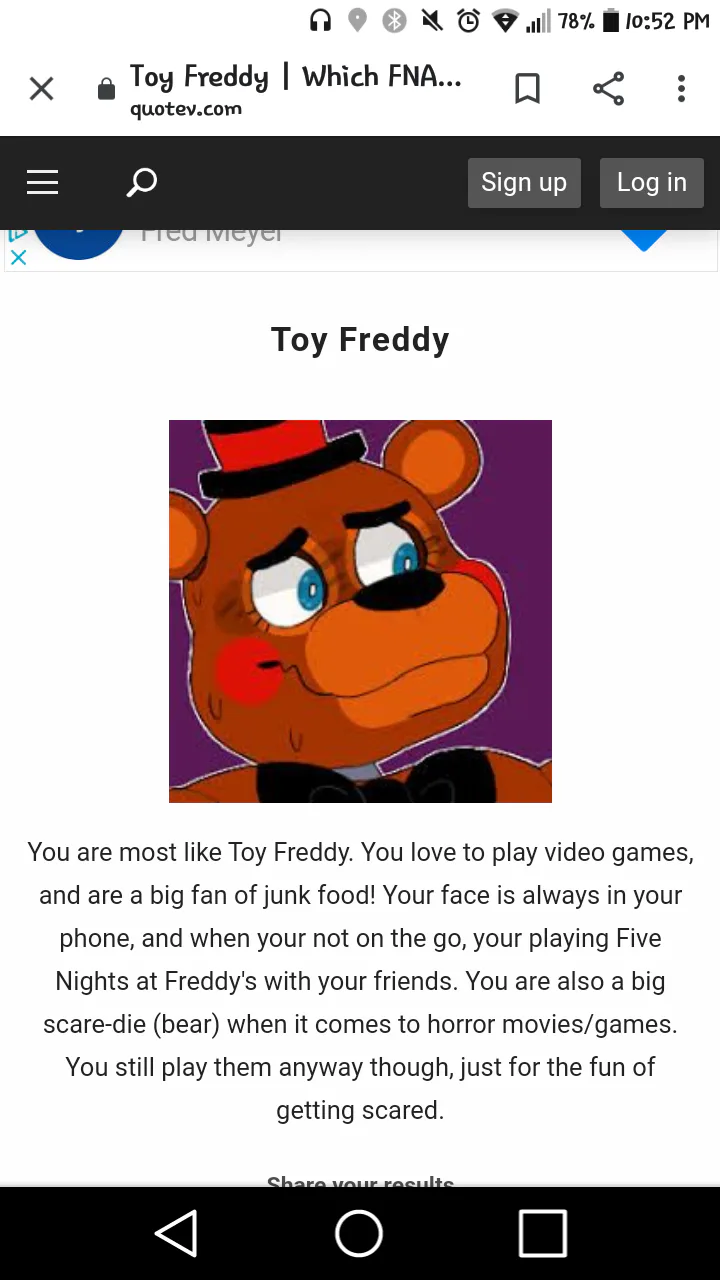Open recent apps
The width and height of the screenshot is (720, 1280).
click(x=543, y=1233)
